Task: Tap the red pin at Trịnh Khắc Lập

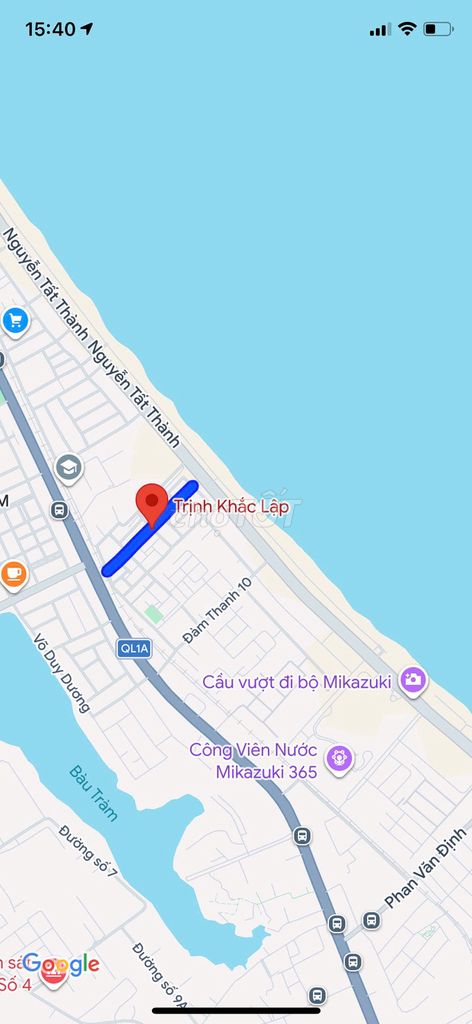Action: pyautogui.click(x=151, y=505)
